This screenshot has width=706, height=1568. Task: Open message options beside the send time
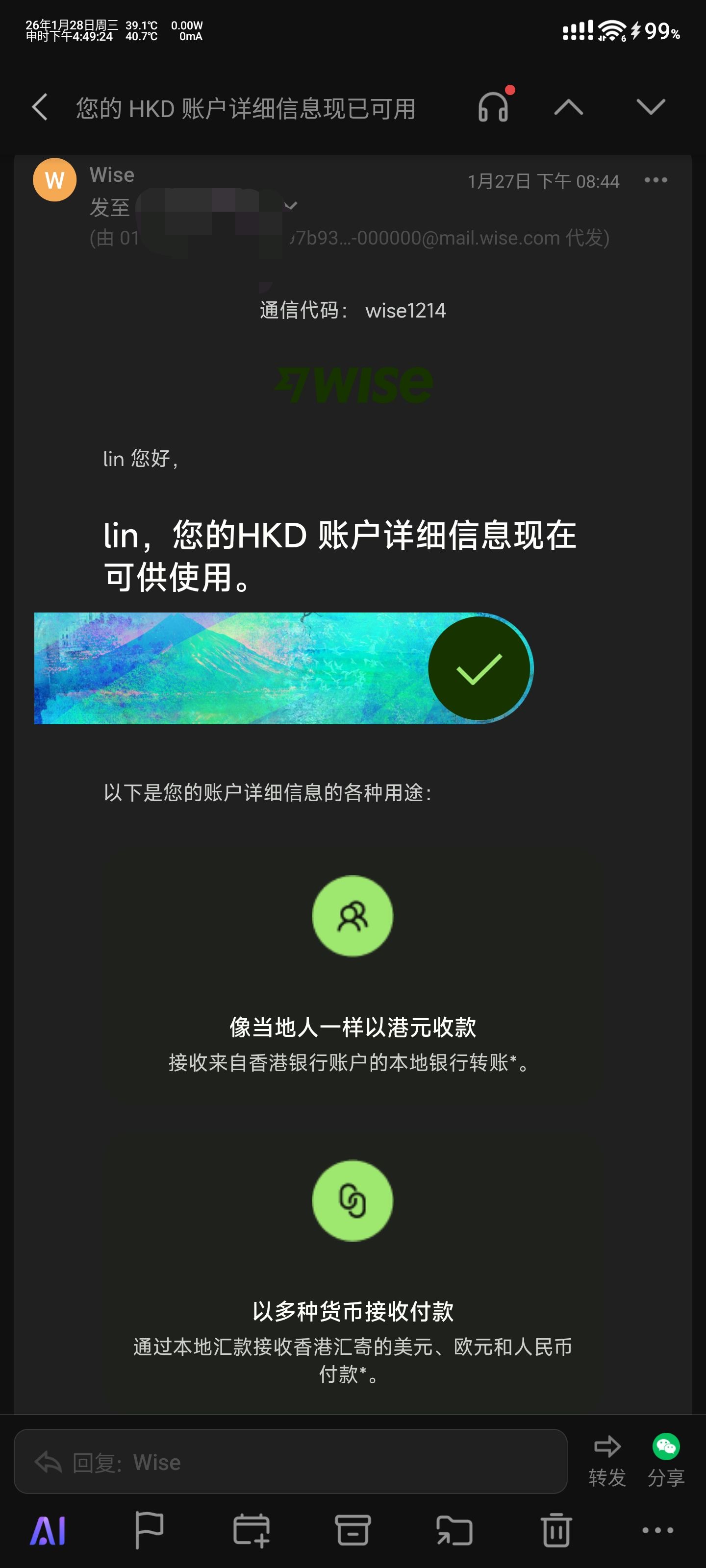[x=656, y=180]
